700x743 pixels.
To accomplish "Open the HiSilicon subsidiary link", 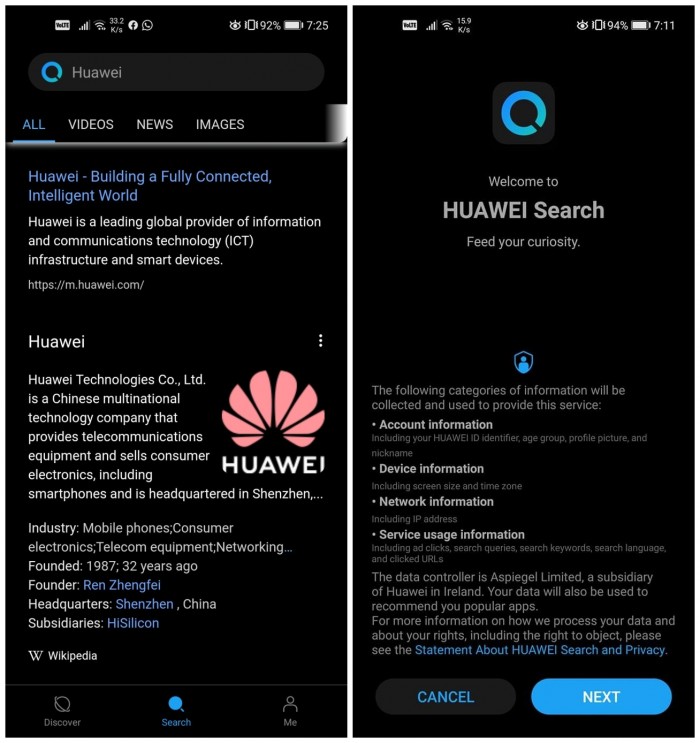I will click(133, 623).
